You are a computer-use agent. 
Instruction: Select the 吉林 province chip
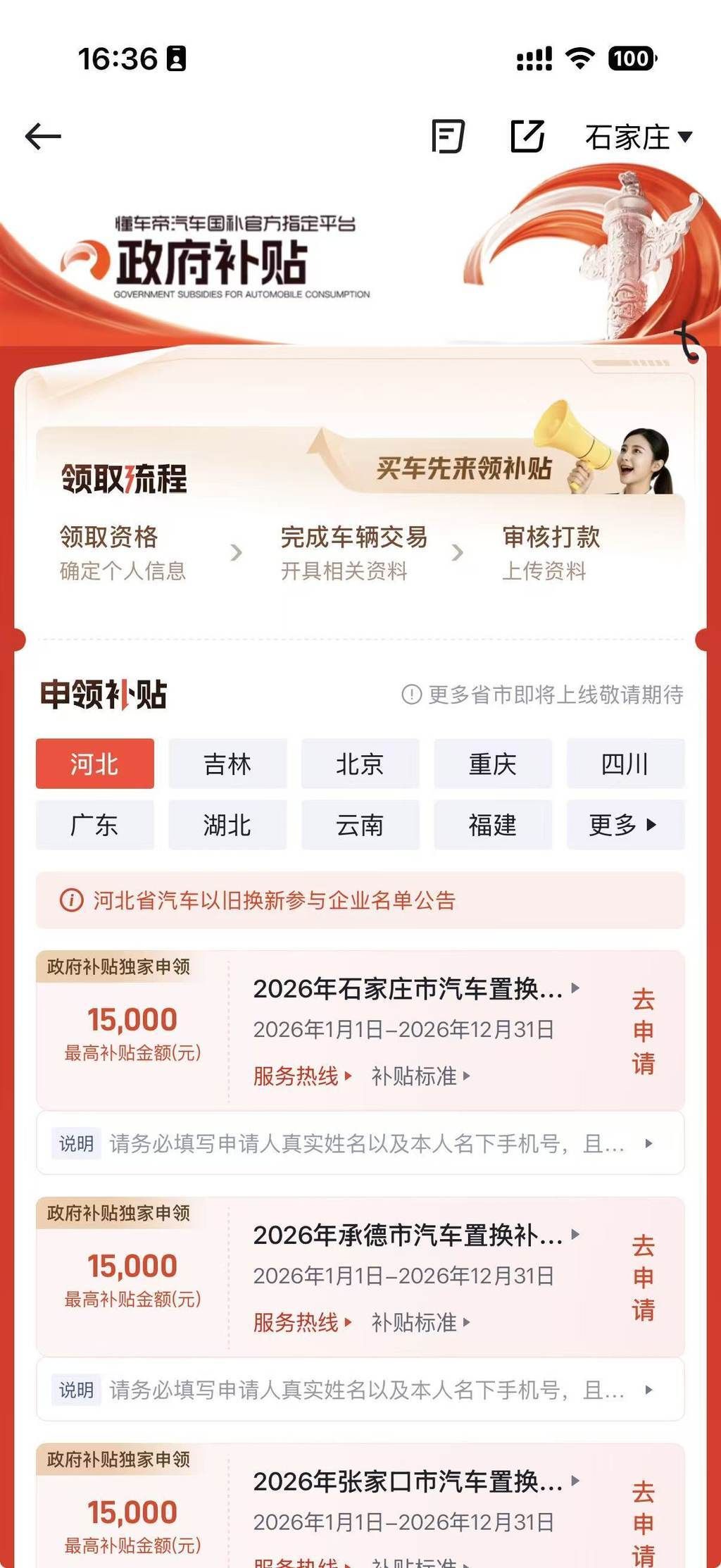coord(227,764)
